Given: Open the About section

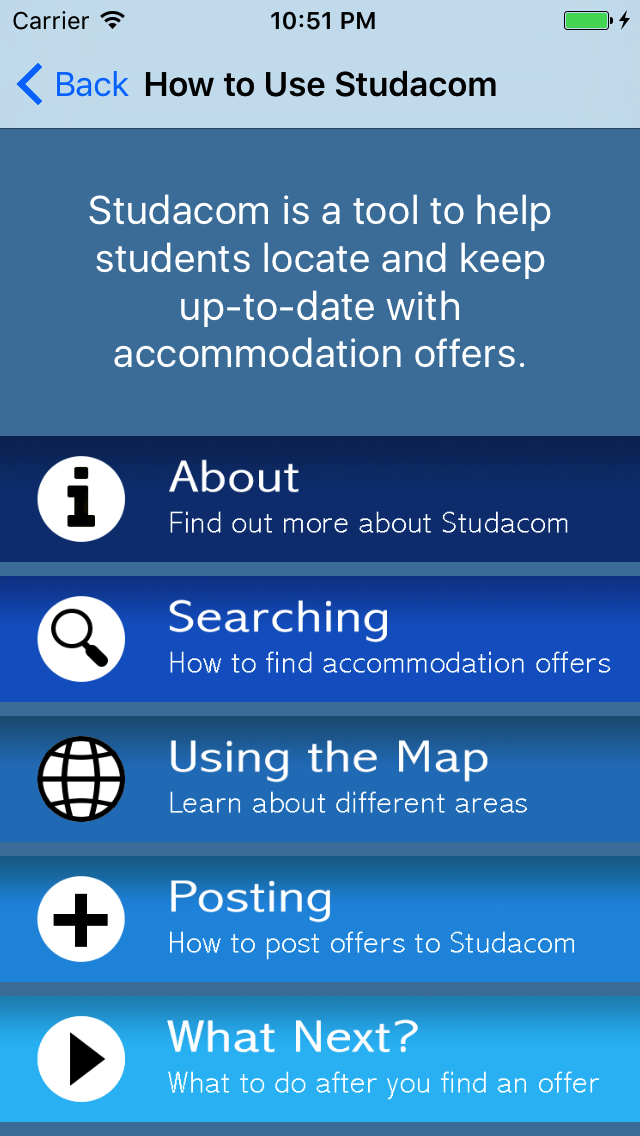Looking at the screenshot, I should pos(320,498).
